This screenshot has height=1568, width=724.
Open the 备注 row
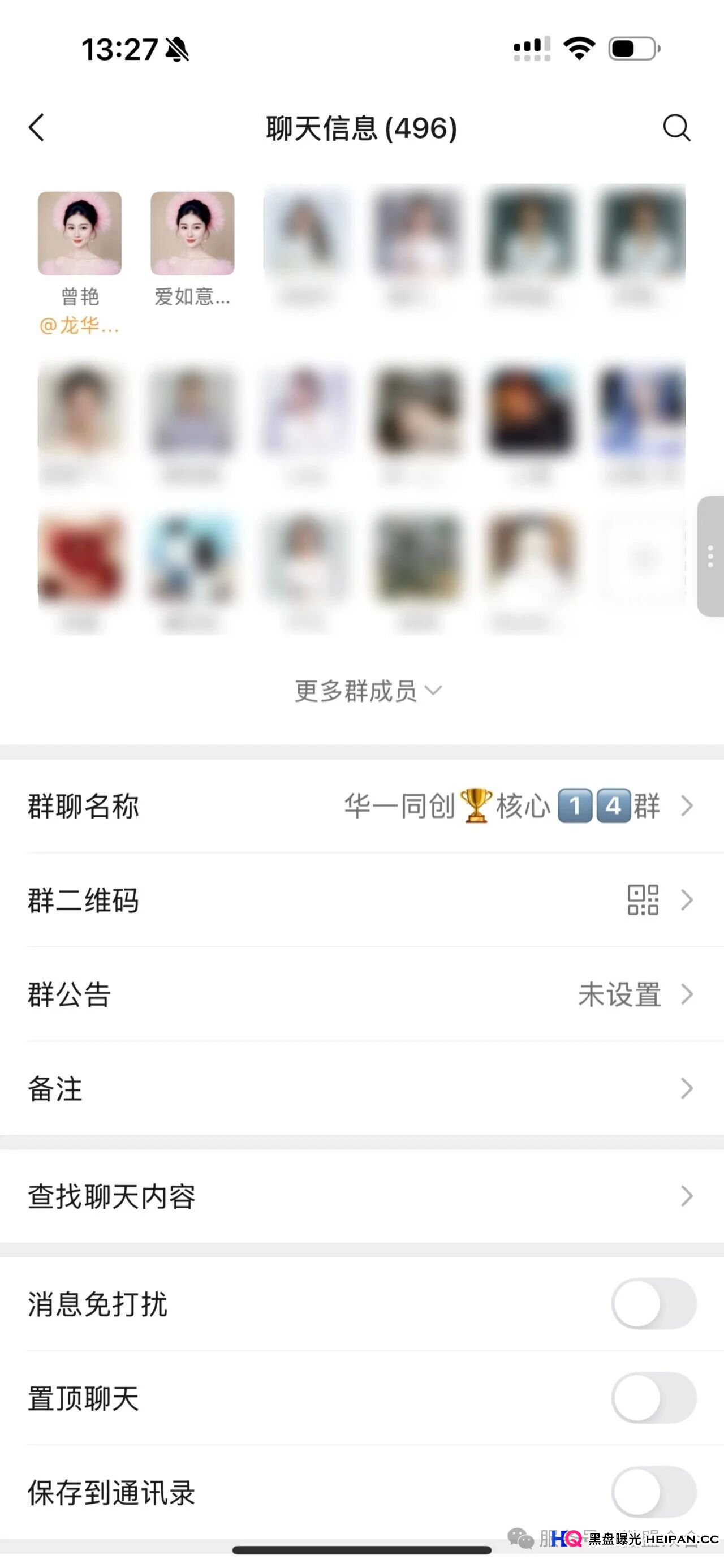coord(361,1088)
